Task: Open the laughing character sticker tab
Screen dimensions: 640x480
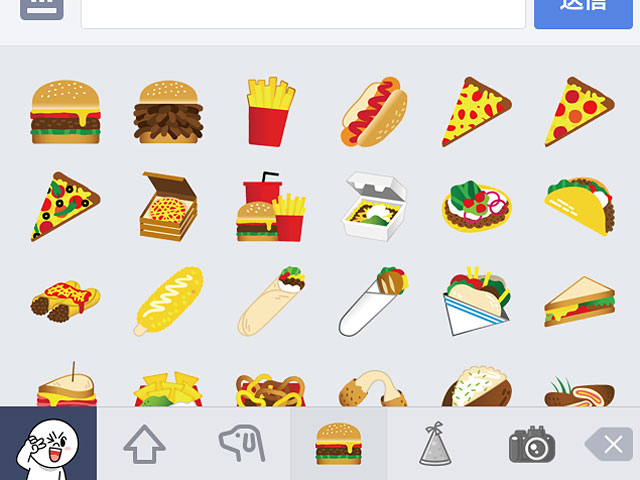Action: pyautogui.click(x=48, y=444)
